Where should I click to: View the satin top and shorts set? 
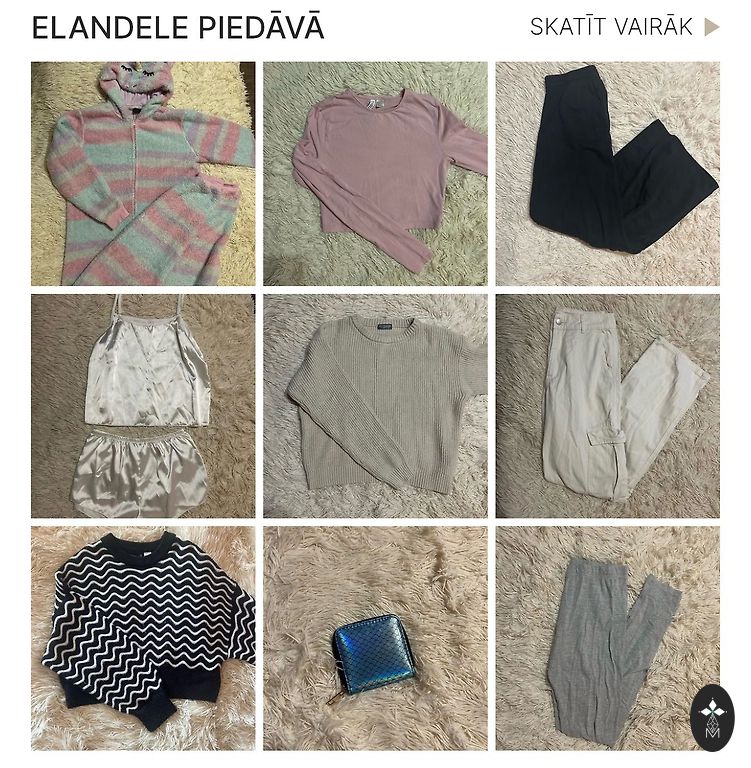click(143, 406)
